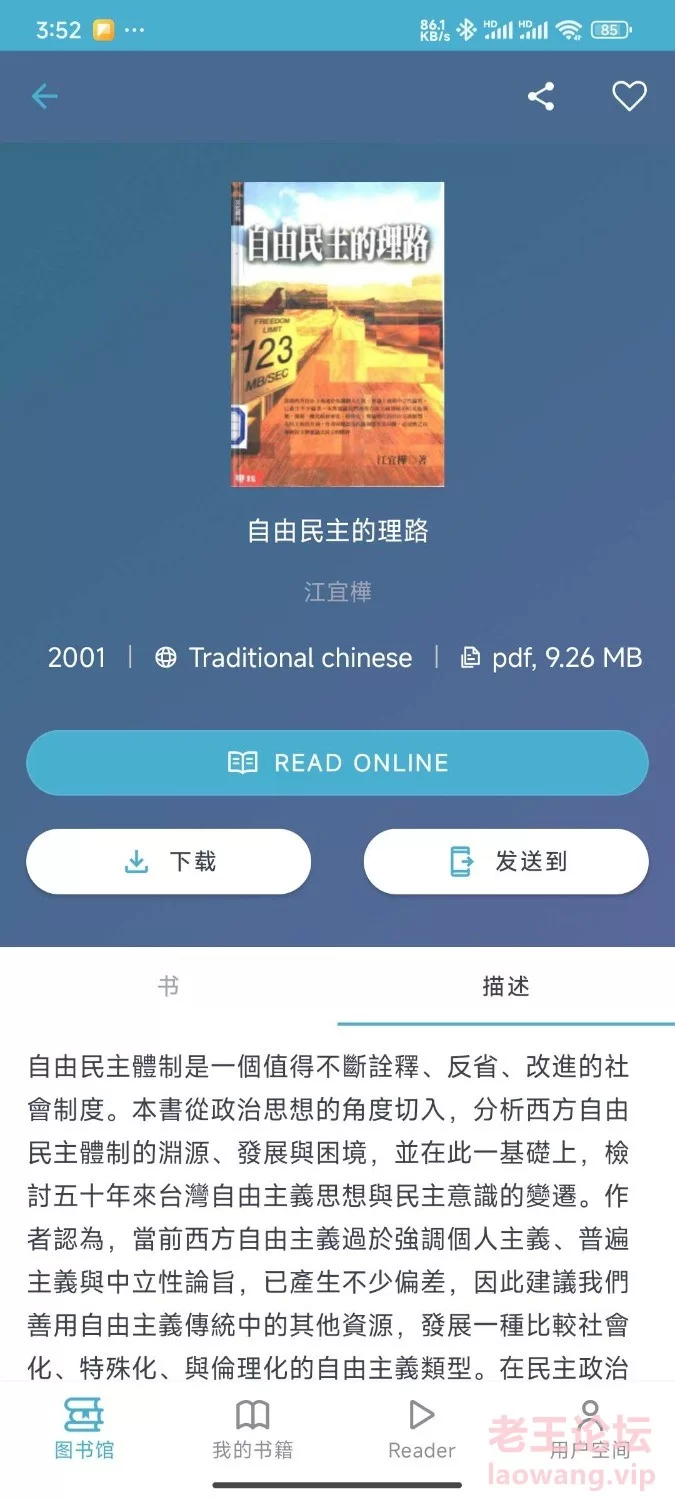Screen dimensions: 675x1500
Task: Enlarge the book cover image
Action: pos(337,334)
